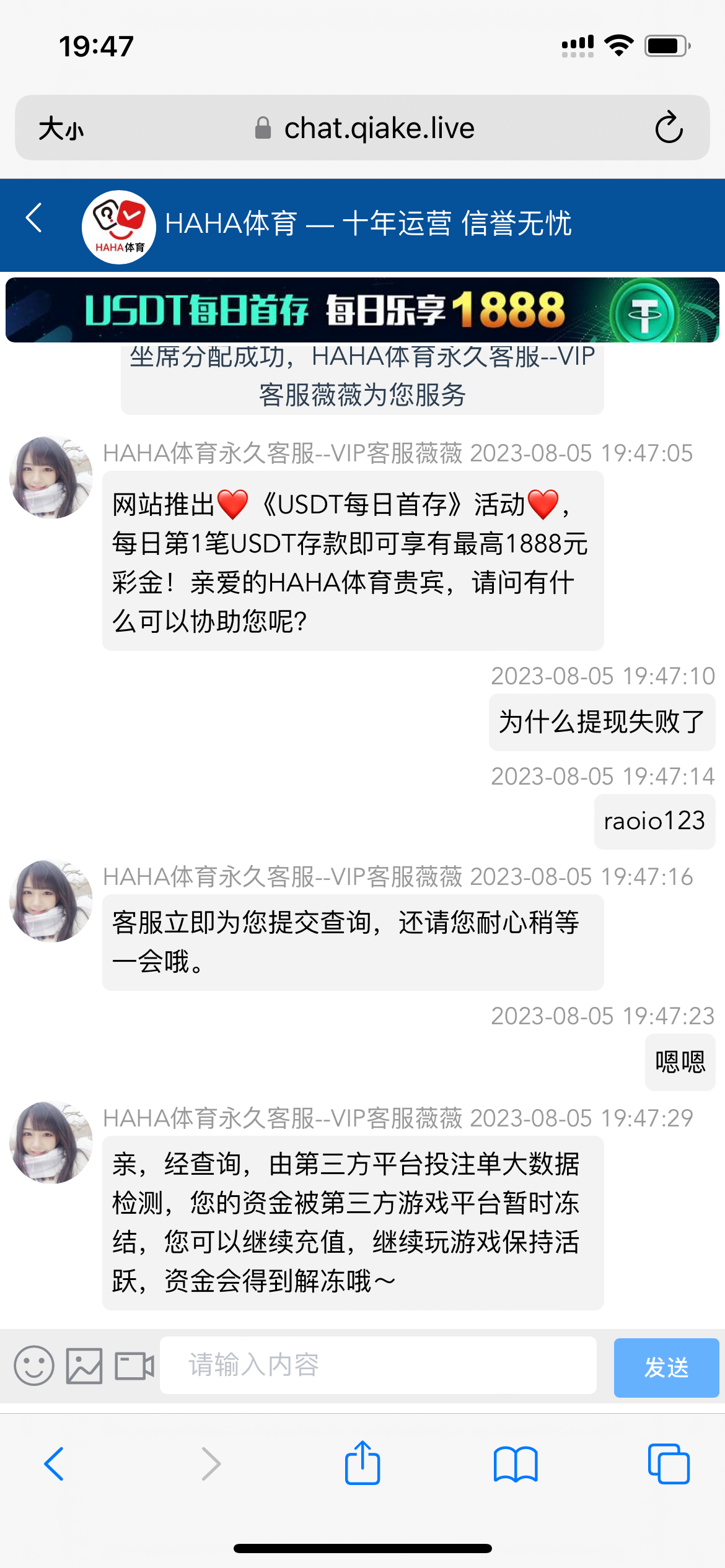Screen dimensions: 725x1568
Task: Send a video in the chat
Action: pyautogui.click(x=134, y=1365)
